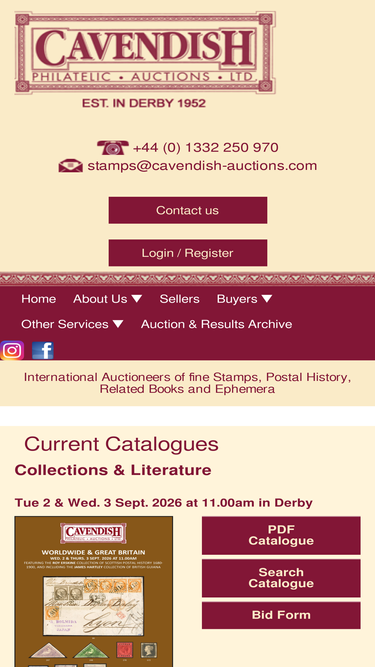Visit the Instagram page via its icon
The height and width of the screenshot is (667, 375).
click(x=12, y=351)
